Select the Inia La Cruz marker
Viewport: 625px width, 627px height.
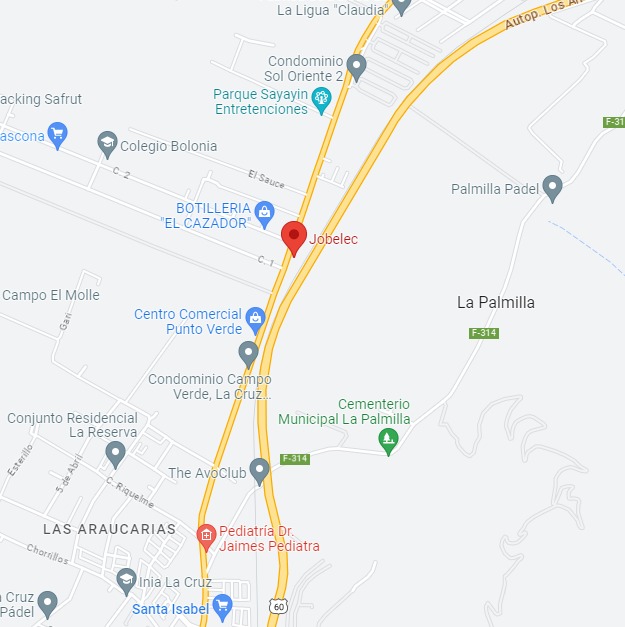click(x=126, y=579)
